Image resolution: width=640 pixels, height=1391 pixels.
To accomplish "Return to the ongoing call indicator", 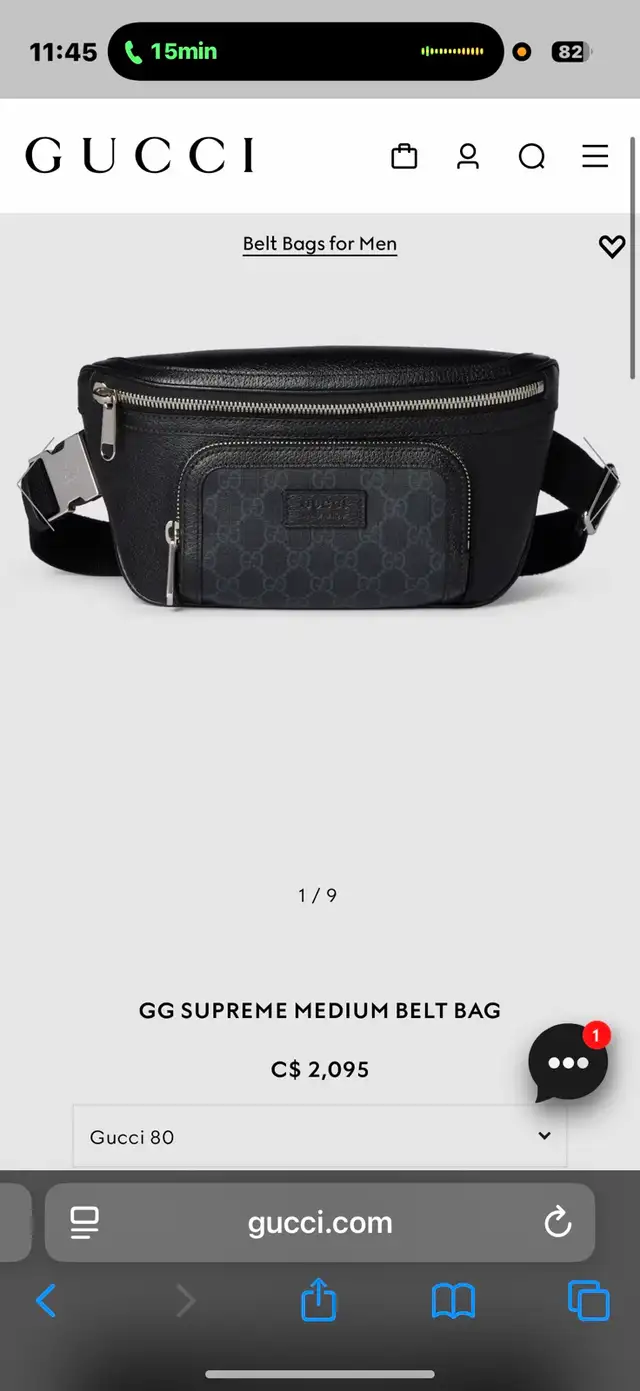I will point(170,51).
